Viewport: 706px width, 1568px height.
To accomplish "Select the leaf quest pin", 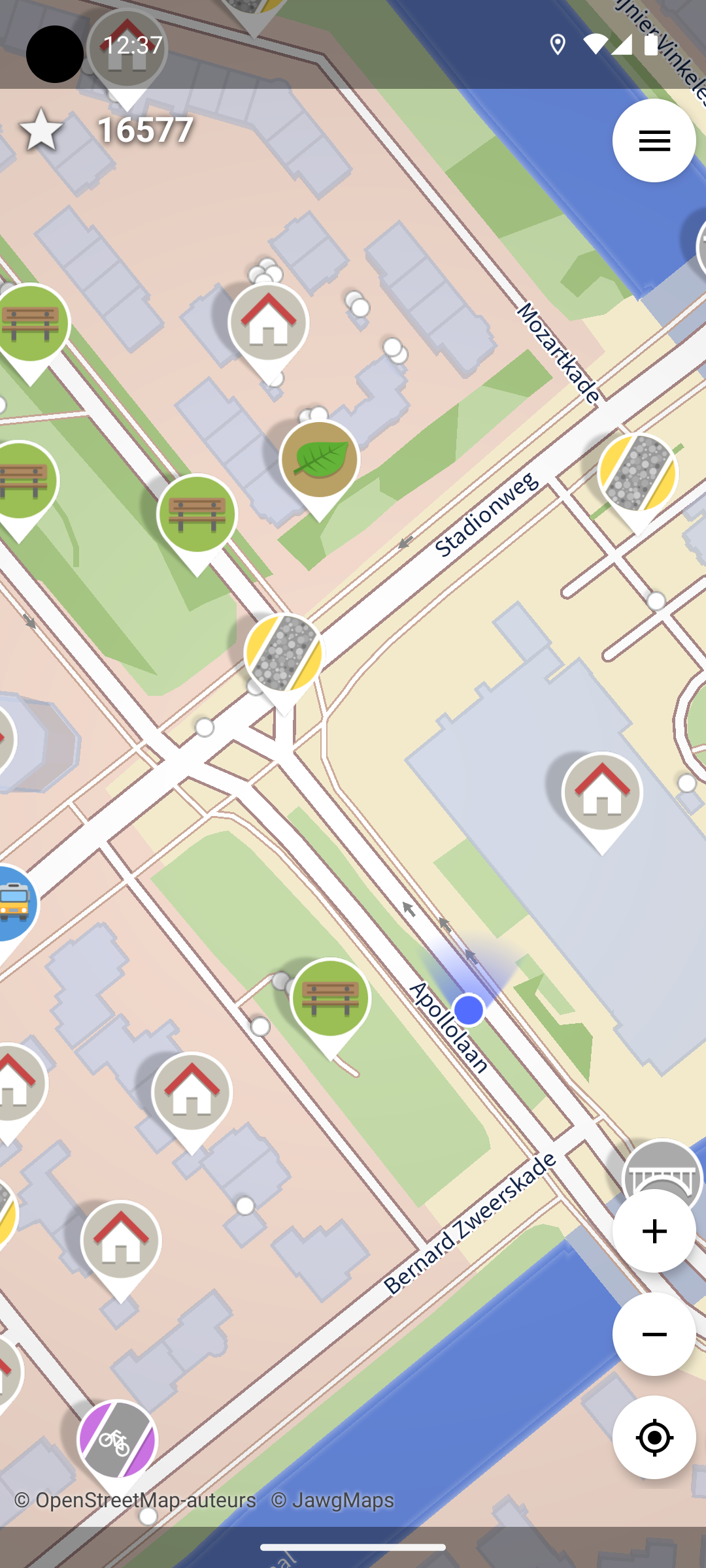I will (x=320, y=461).
